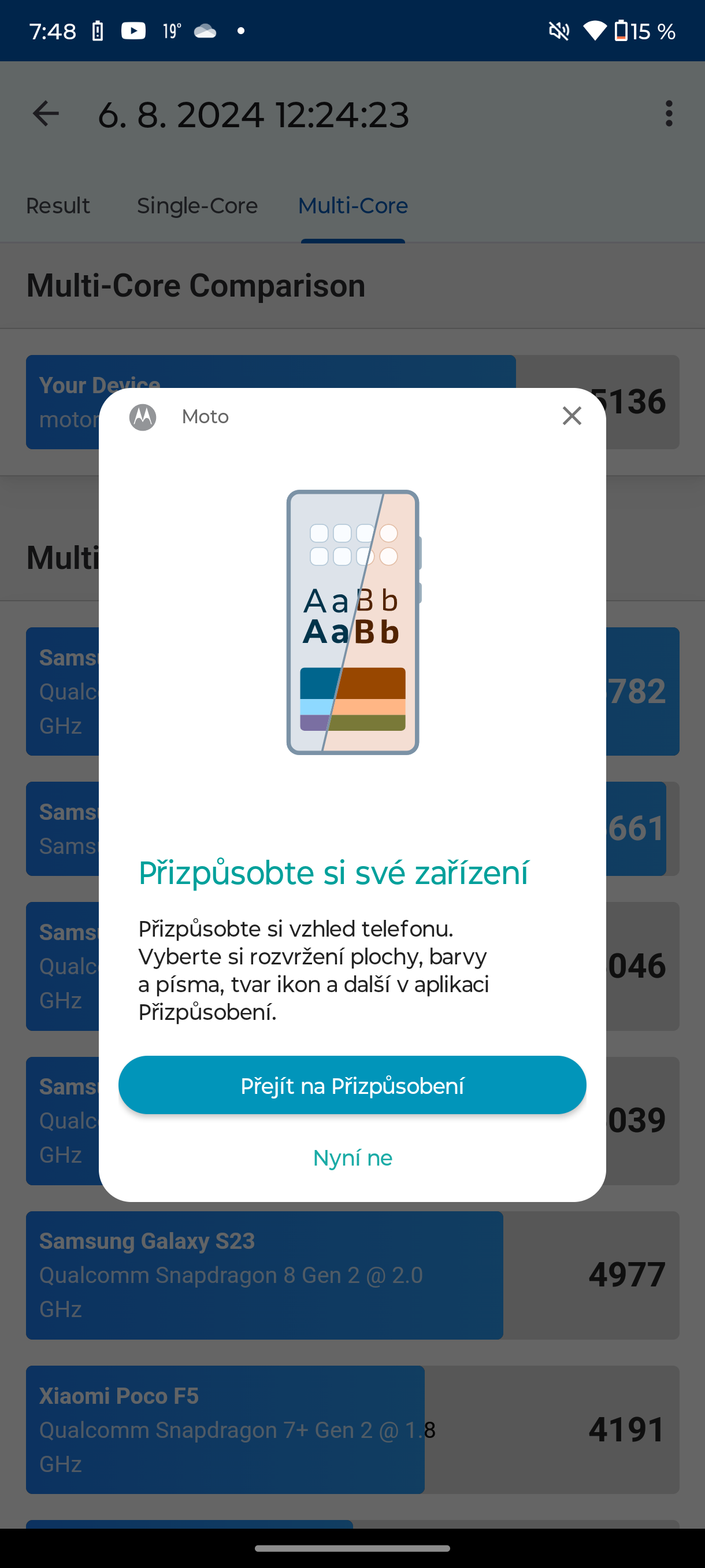
Task: Switch to the Single-Core tab
Action: 197,206
